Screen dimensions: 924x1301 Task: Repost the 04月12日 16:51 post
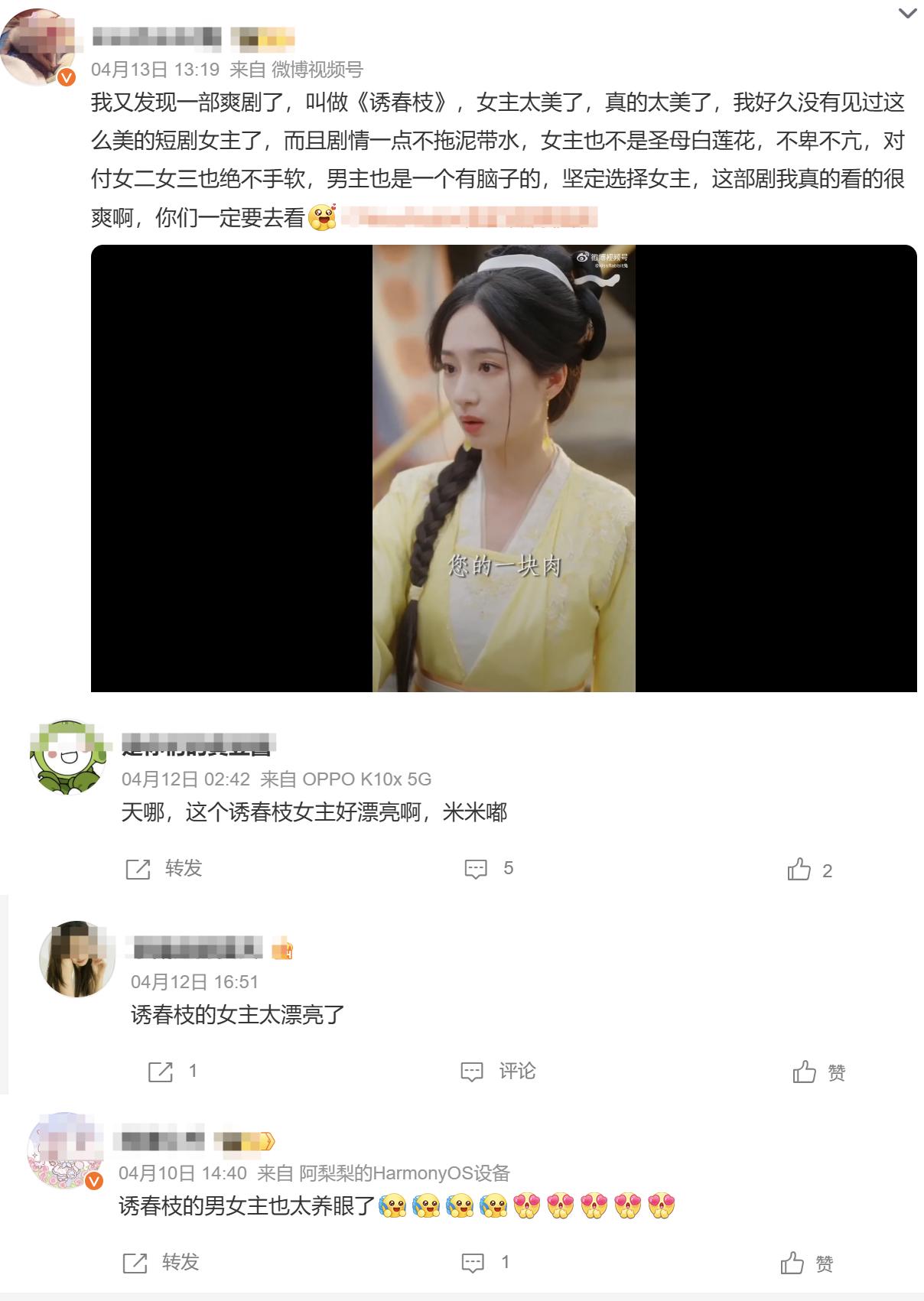click(x=173, y=1072)
